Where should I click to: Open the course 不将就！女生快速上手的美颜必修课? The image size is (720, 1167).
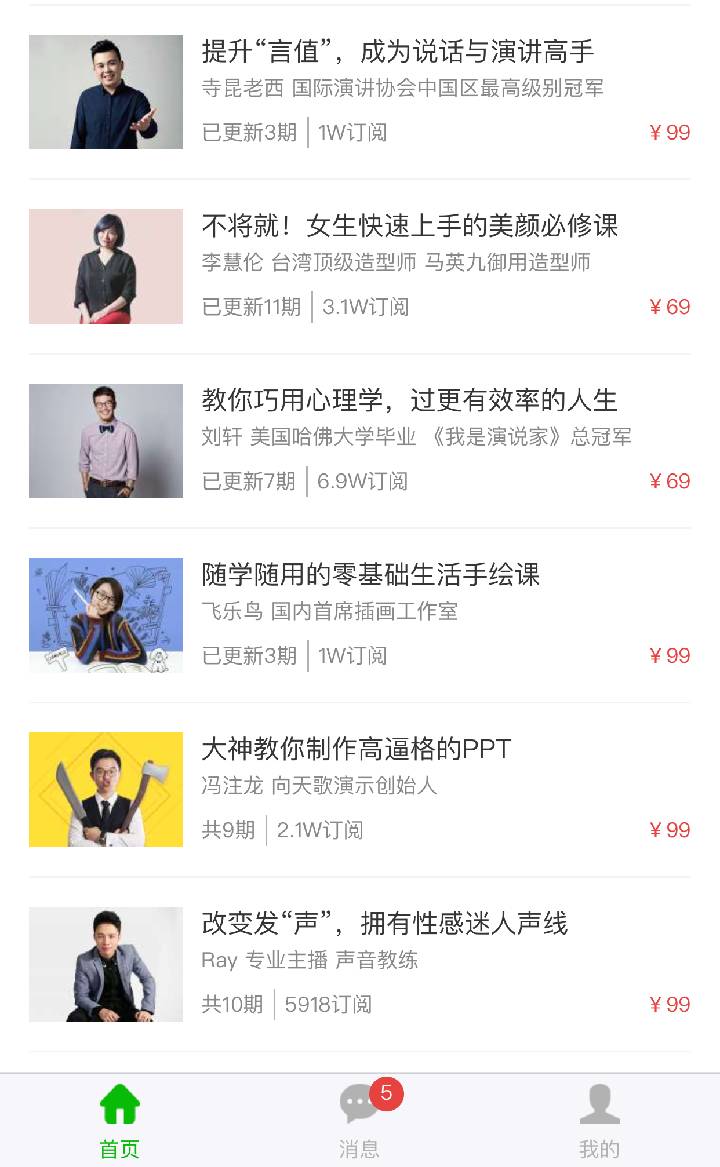[x=410, y=226]
